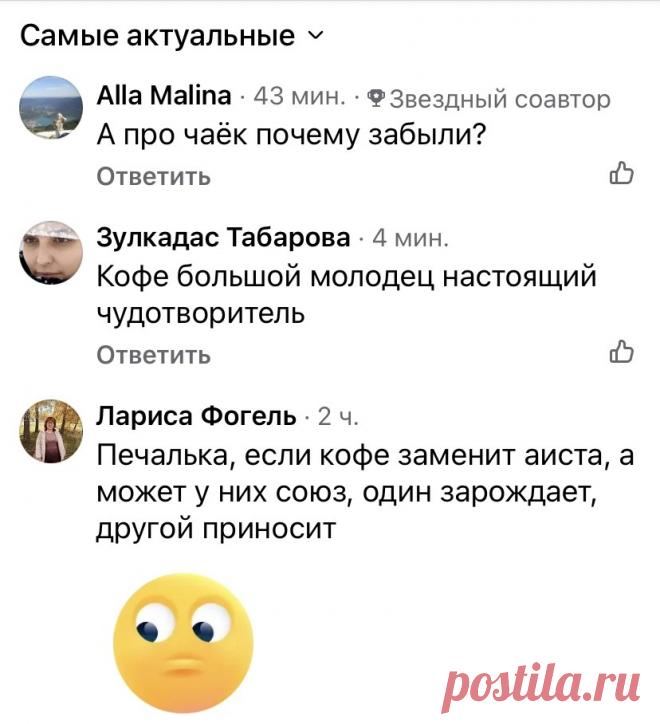This screenshot has width=660, height=724.
Task: Reply to Зулкадас Табарова's comment
Action: [153, 355]
